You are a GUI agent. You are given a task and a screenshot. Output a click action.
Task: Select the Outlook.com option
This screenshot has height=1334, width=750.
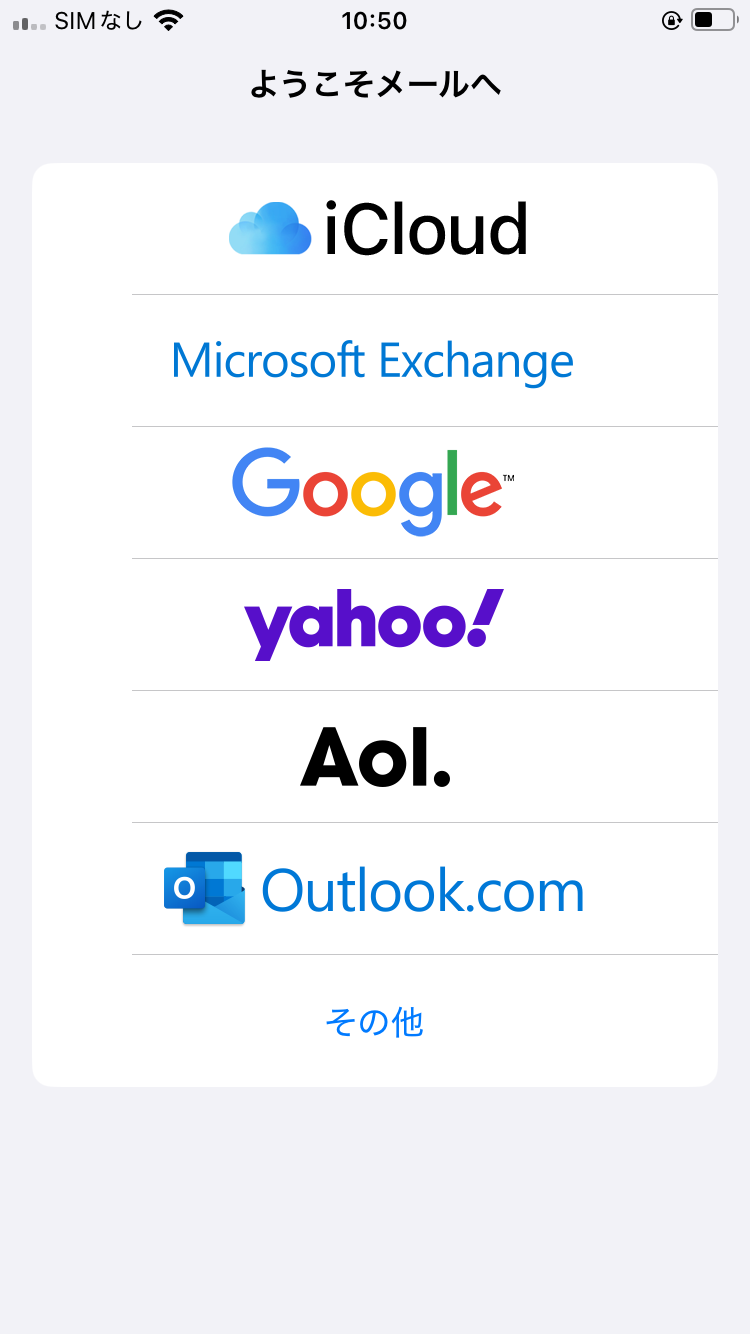coord(375,889)
